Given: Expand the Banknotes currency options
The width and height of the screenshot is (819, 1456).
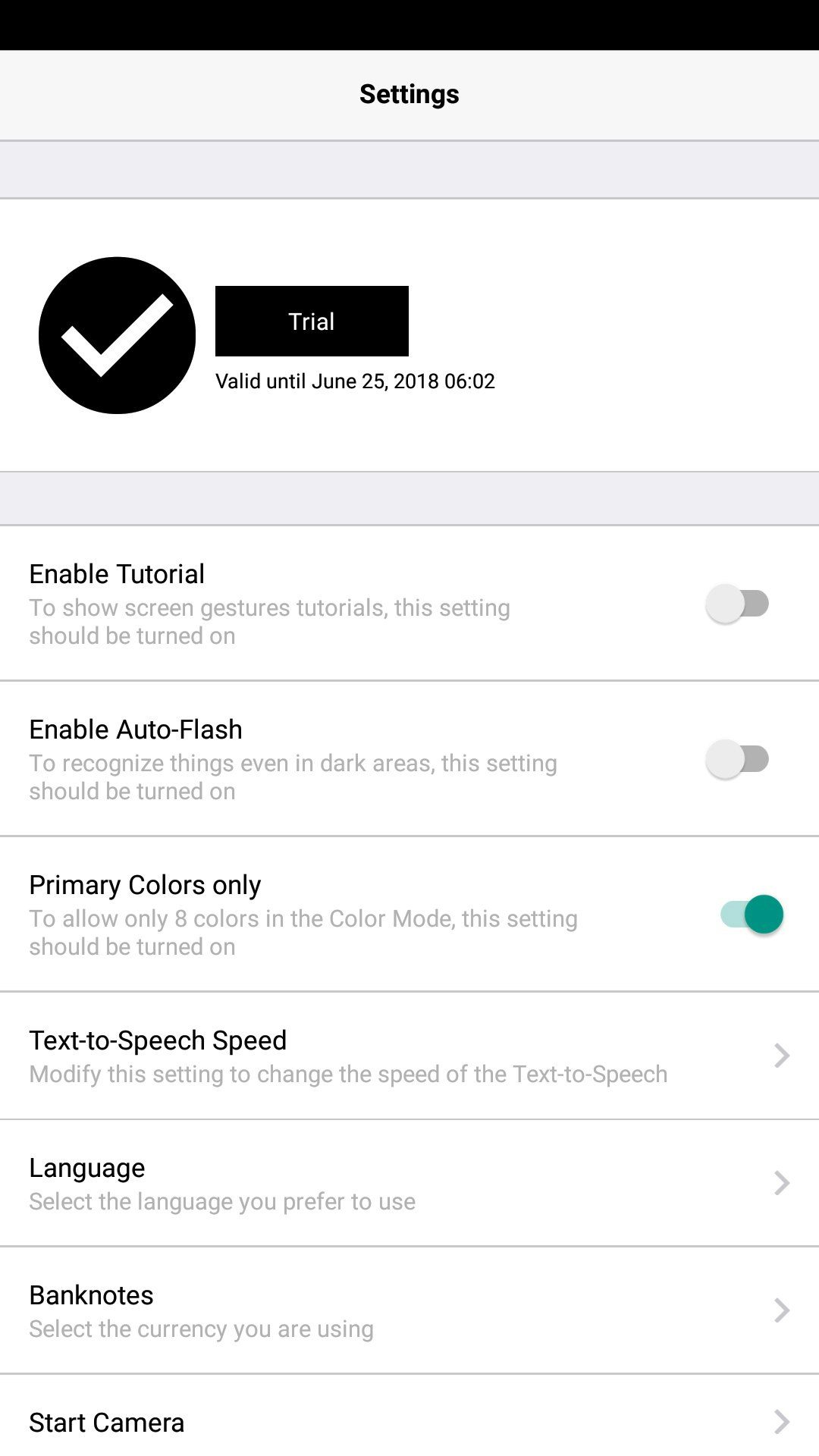Looking at the screenshot, I should coord(409,1310).
